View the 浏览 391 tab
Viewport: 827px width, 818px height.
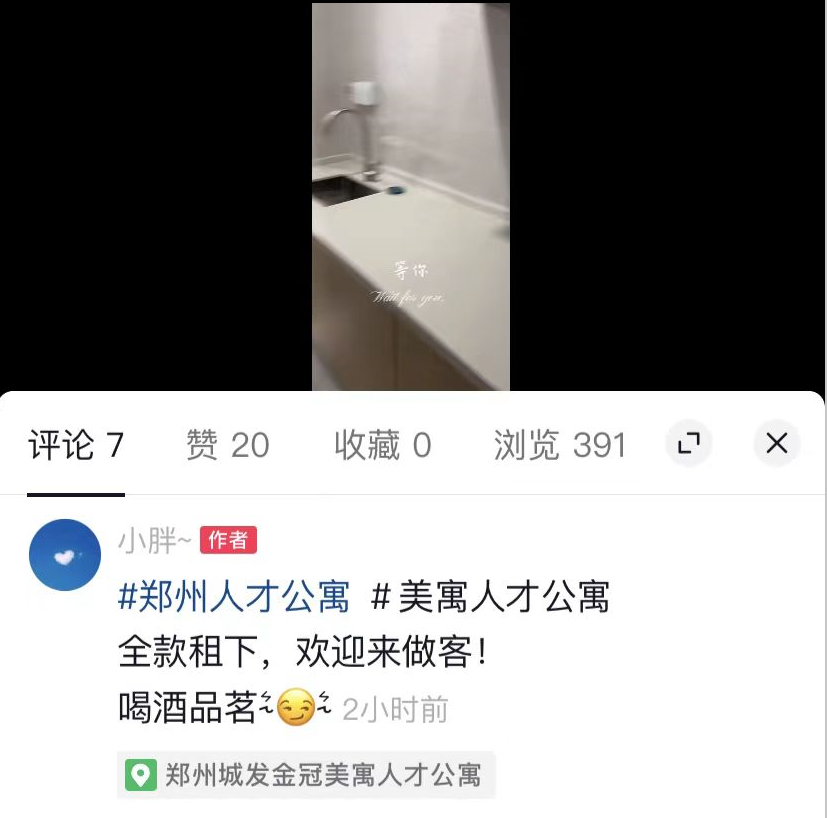(560, 445)
